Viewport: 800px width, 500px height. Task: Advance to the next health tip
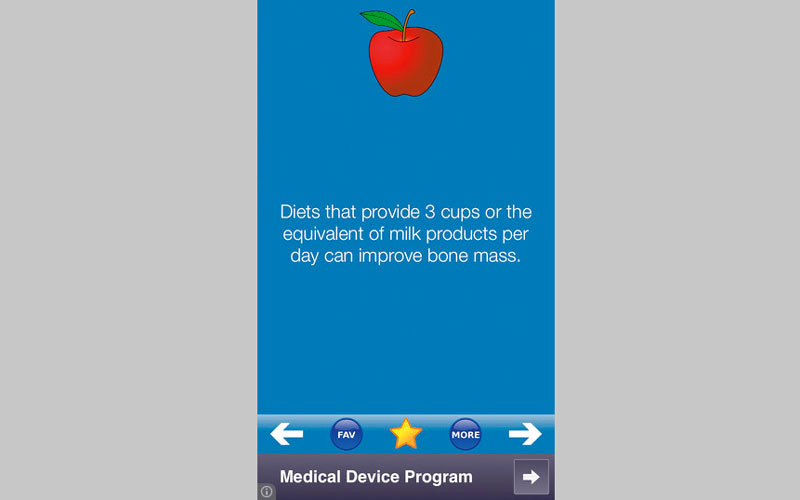click(x=525, y=434)
